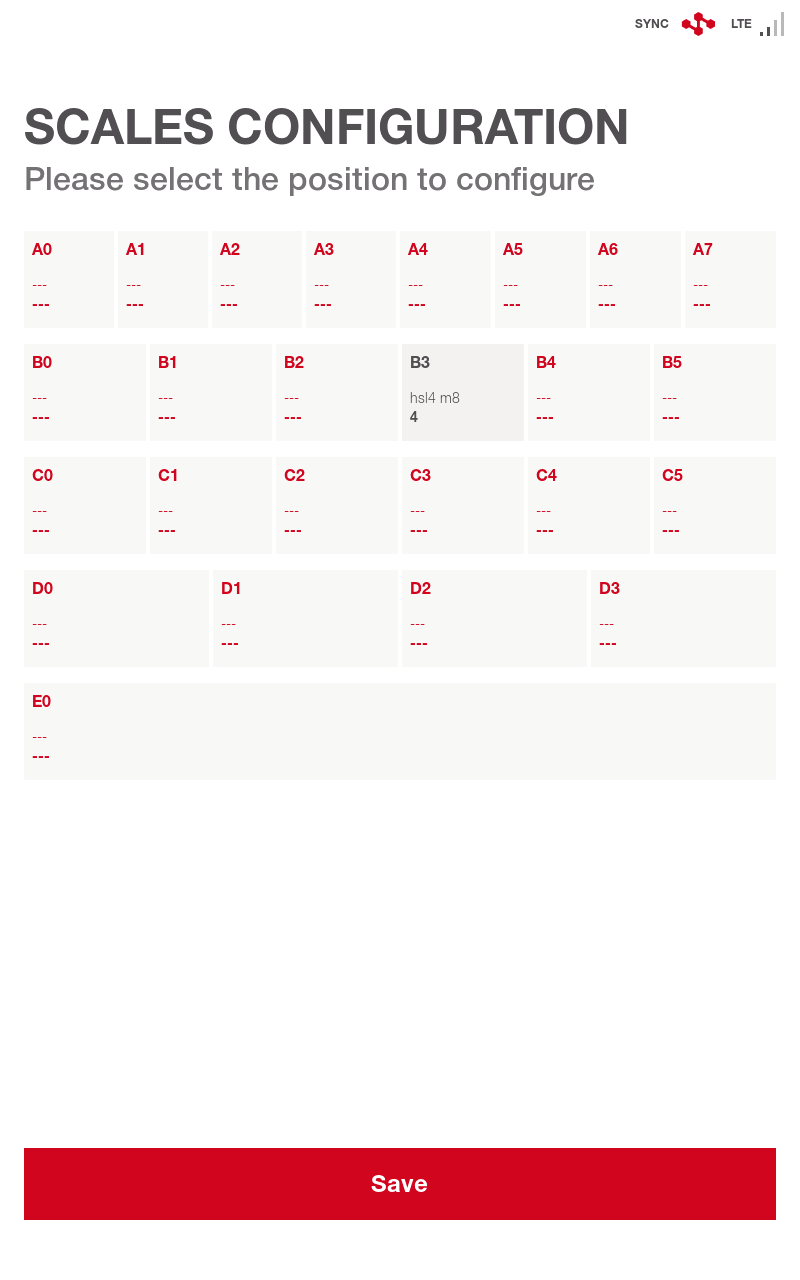This screenshot has width=800, height=1280.
Task: Save the scales configuration
Action: click(x=400, y=1184)
